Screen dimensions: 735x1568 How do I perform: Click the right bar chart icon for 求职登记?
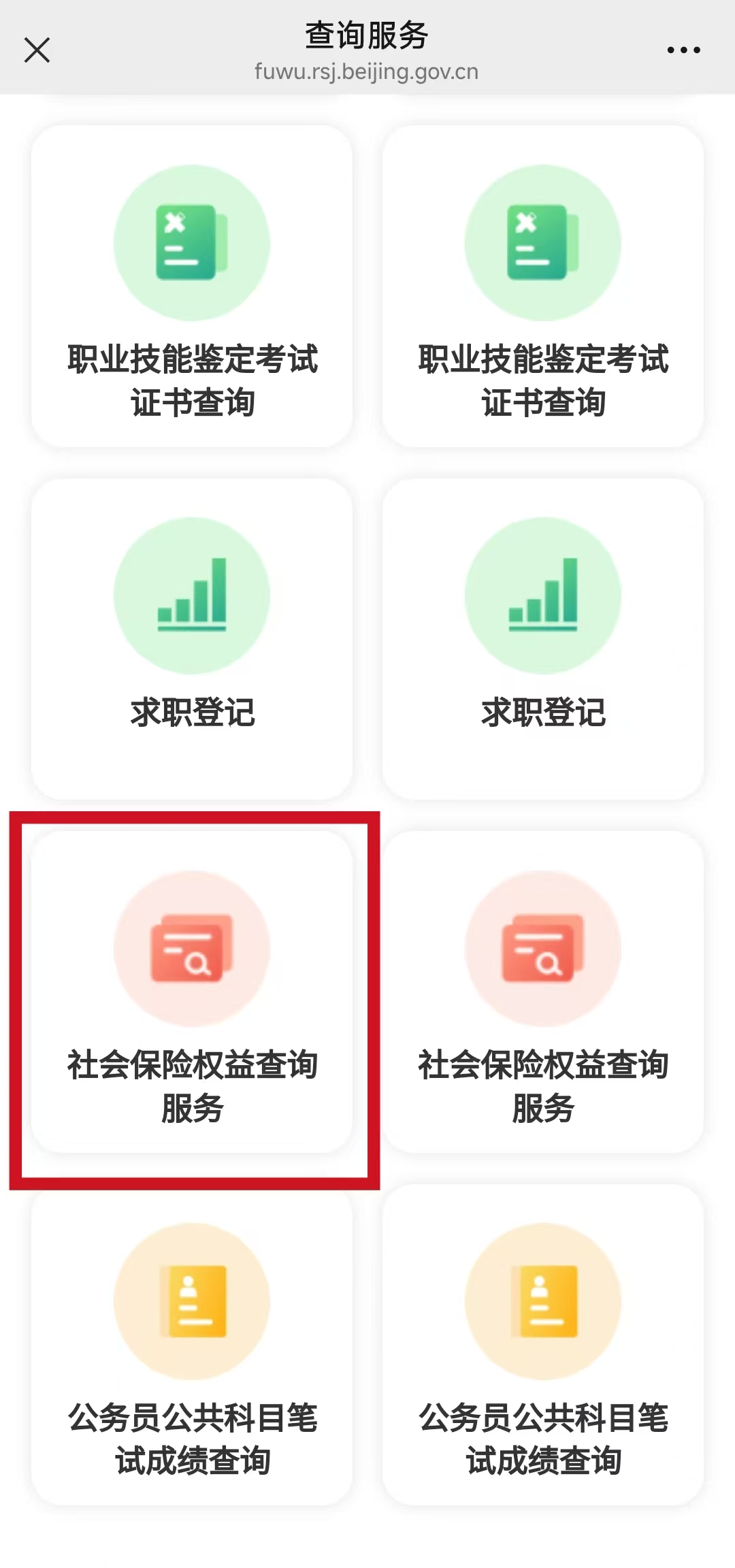click(541, 595)
